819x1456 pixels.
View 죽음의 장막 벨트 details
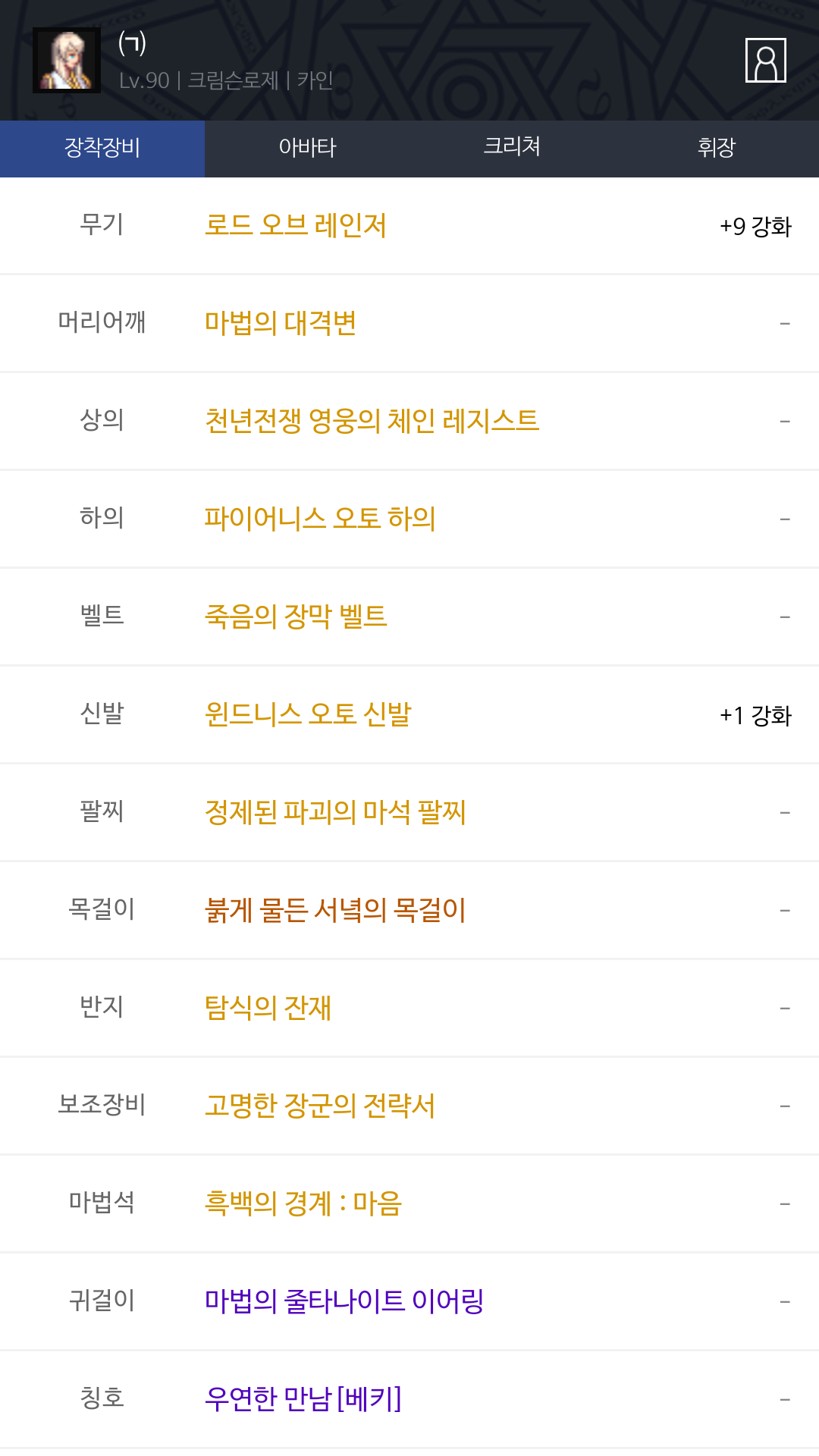coord(296,617)
